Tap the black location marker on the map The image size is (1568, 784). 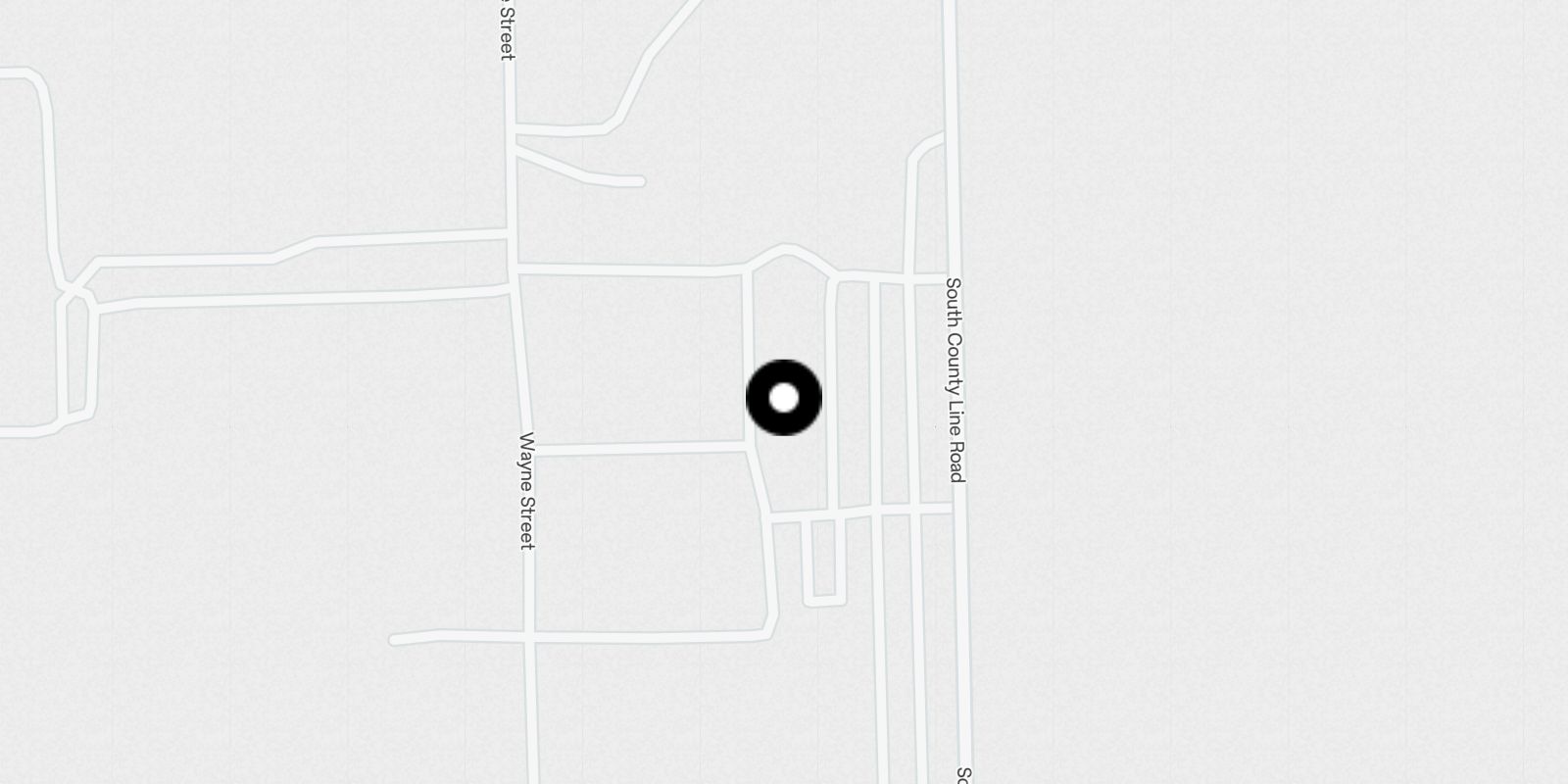pyautogui.click(x=784, y=398)
